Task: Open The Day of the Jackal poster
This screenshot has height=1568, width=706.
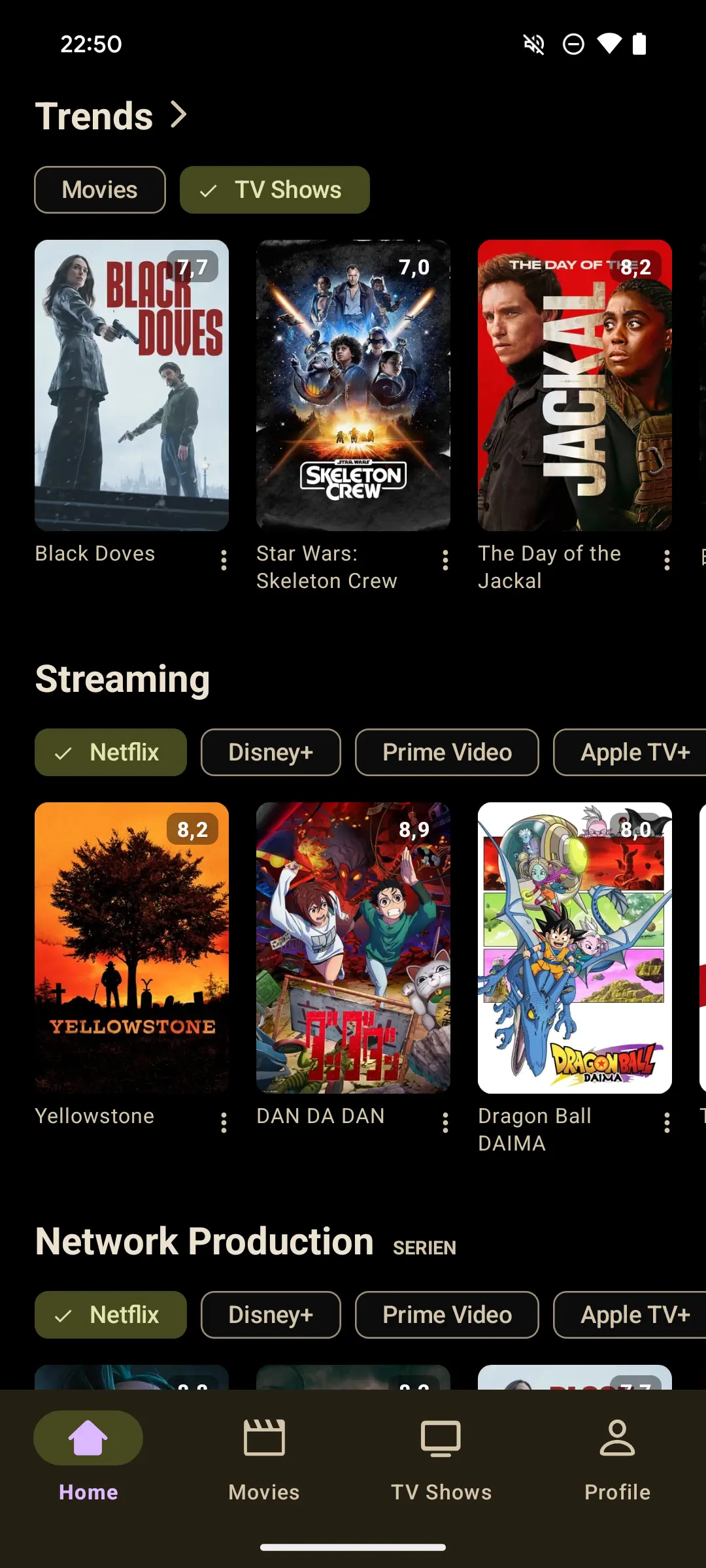Action: (x=575, y=385)
